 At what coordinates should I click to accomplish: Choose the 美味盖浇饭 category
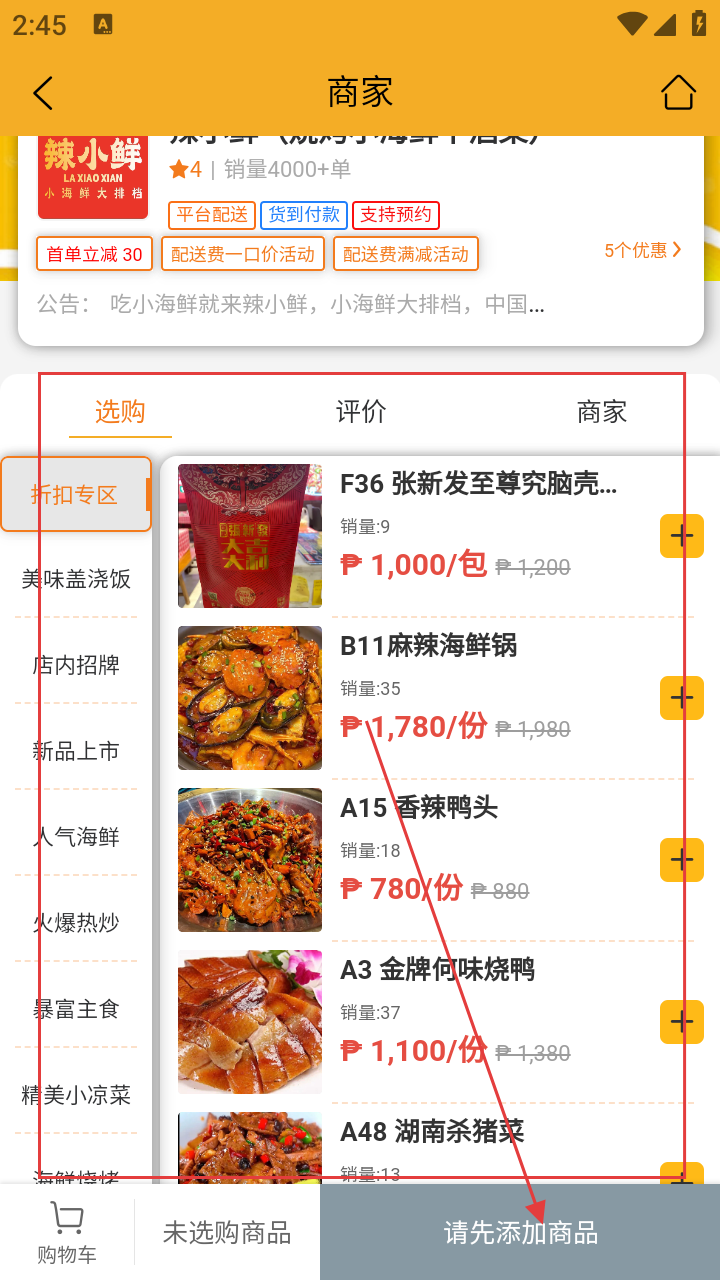tap(76, 579)
